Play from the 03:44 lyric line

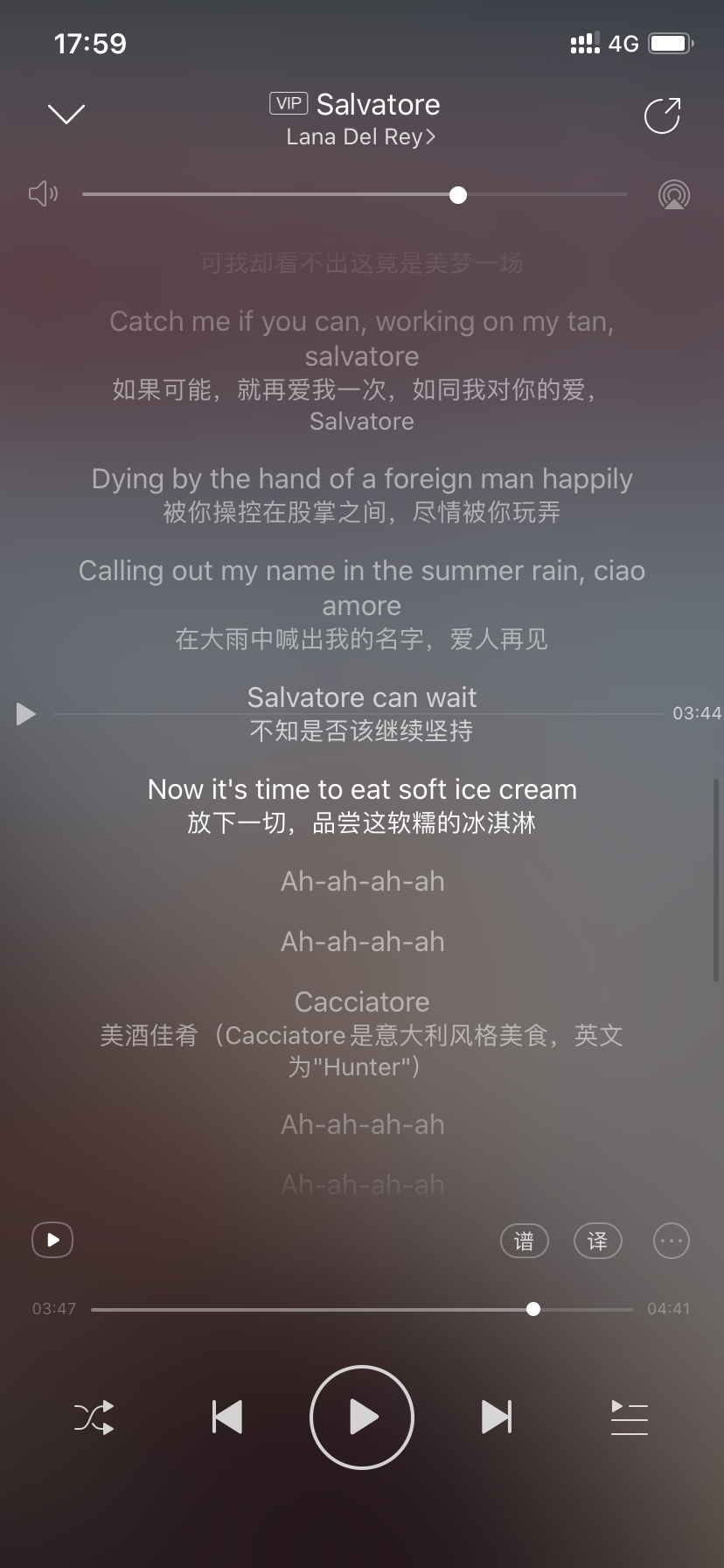coord(26,714)
